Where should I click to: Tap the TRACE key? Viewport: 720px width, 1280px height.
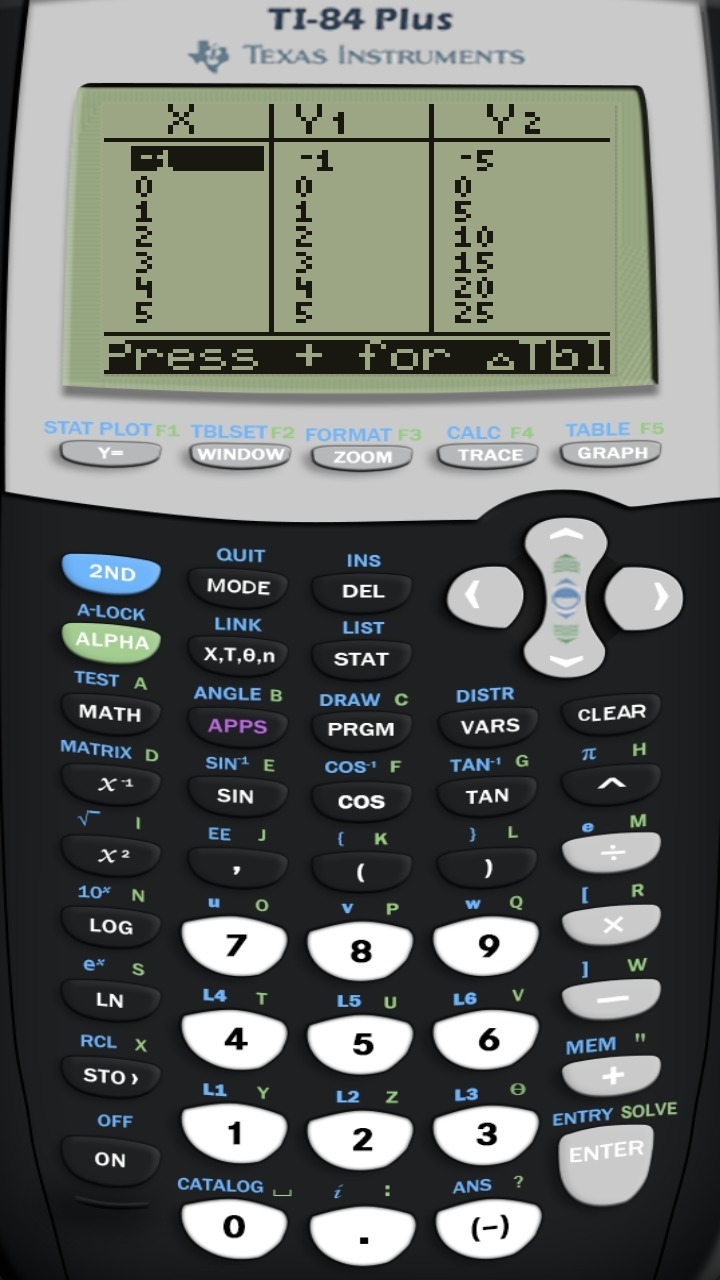pyautogui.click(x=488, y=455)
